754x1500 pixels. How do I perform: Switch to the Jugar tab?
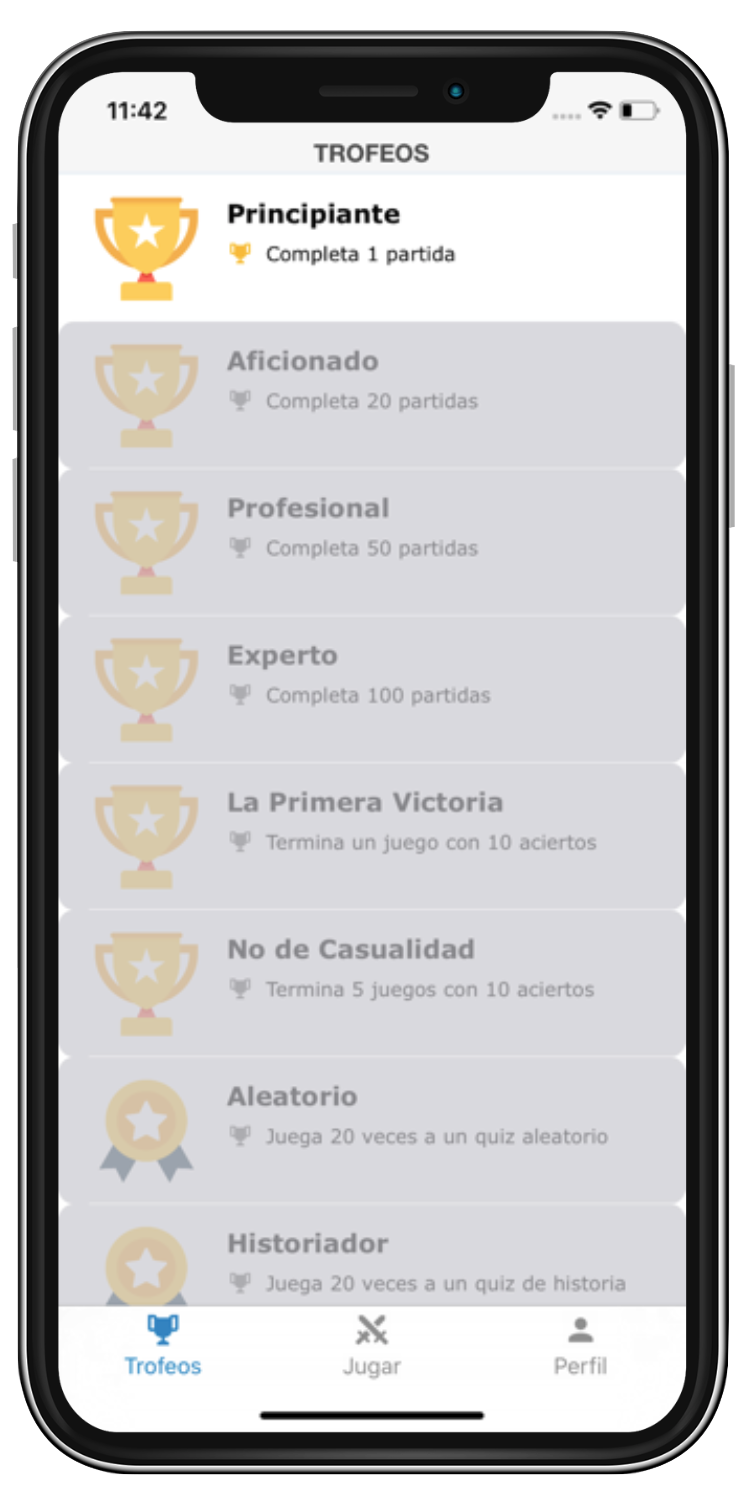click(372, 1345)
